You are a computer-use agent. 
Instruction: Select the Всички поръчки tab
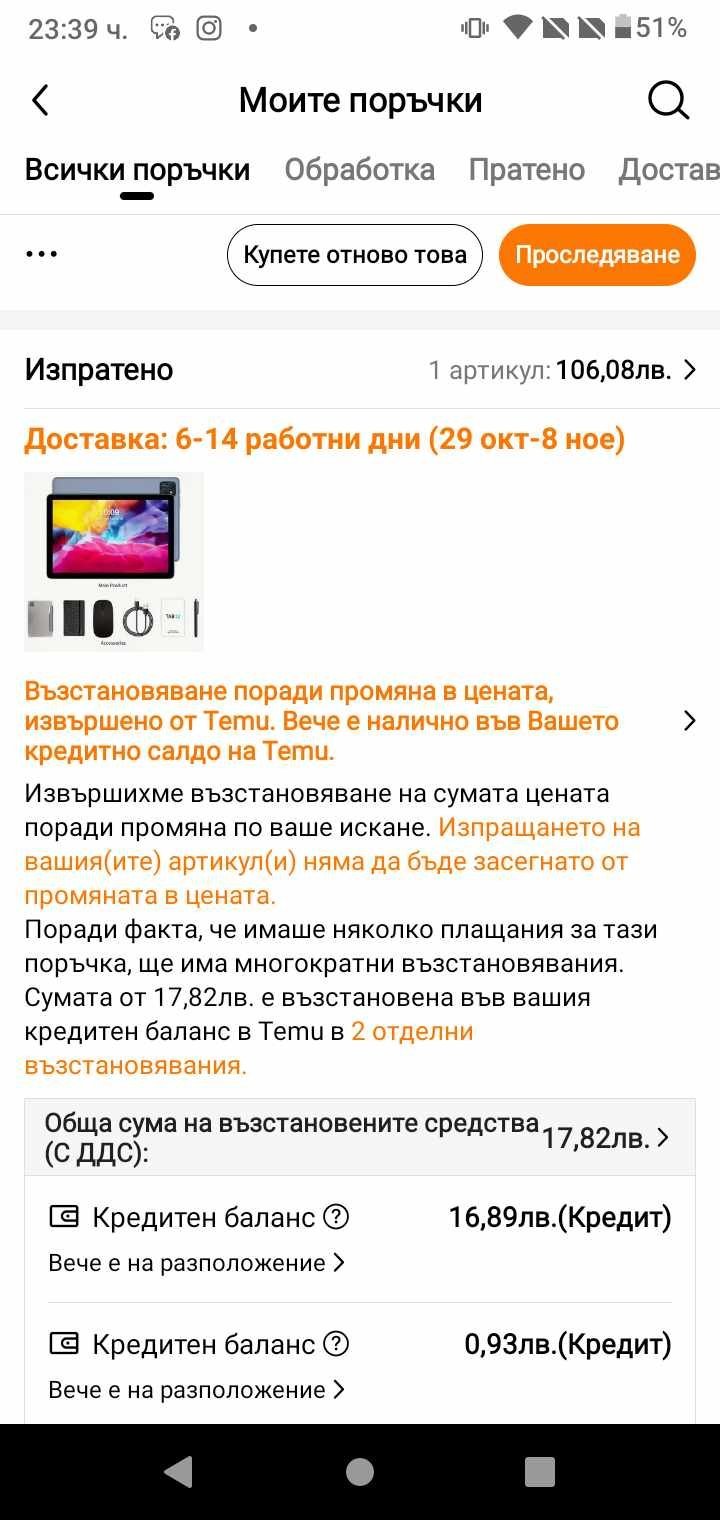[137, 170]
